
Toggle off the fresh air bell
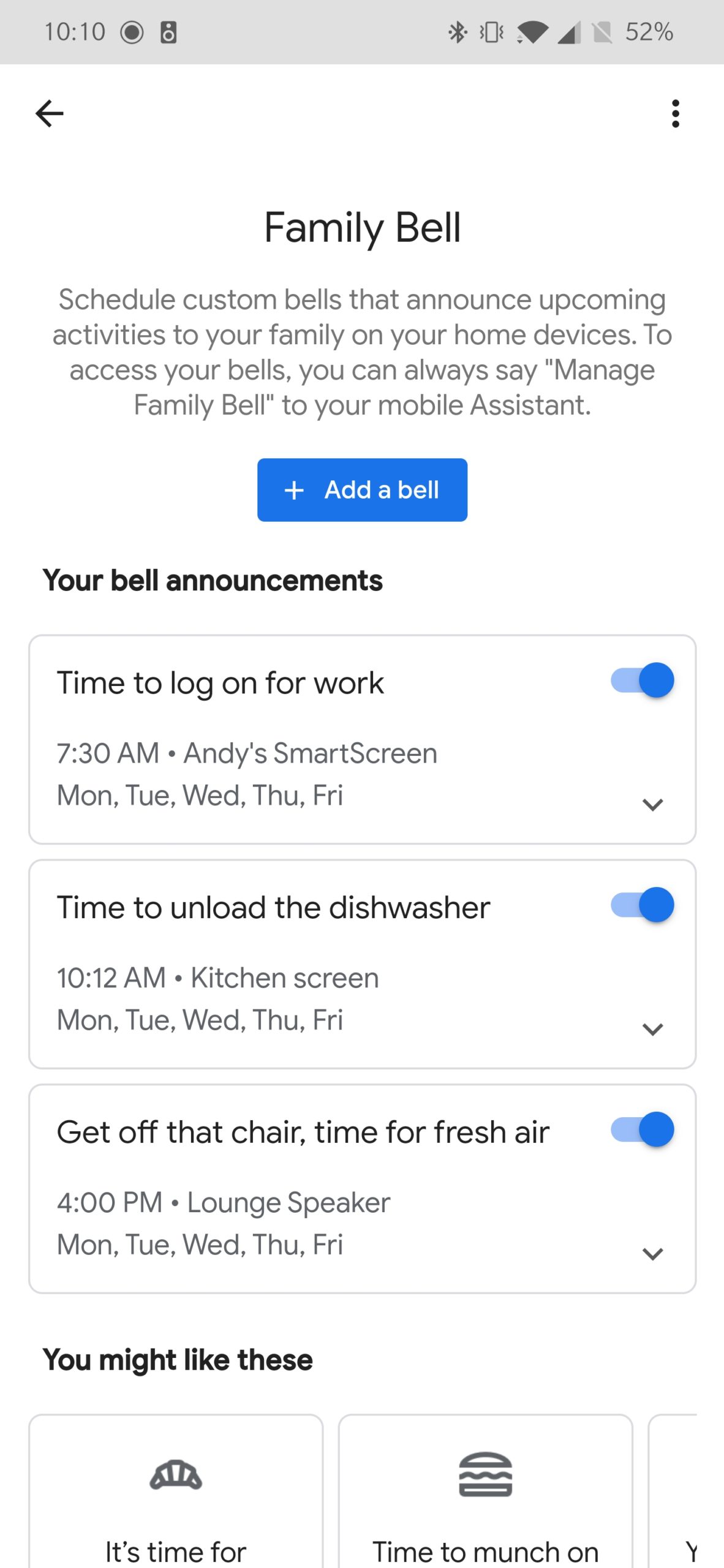point(642,1129)
